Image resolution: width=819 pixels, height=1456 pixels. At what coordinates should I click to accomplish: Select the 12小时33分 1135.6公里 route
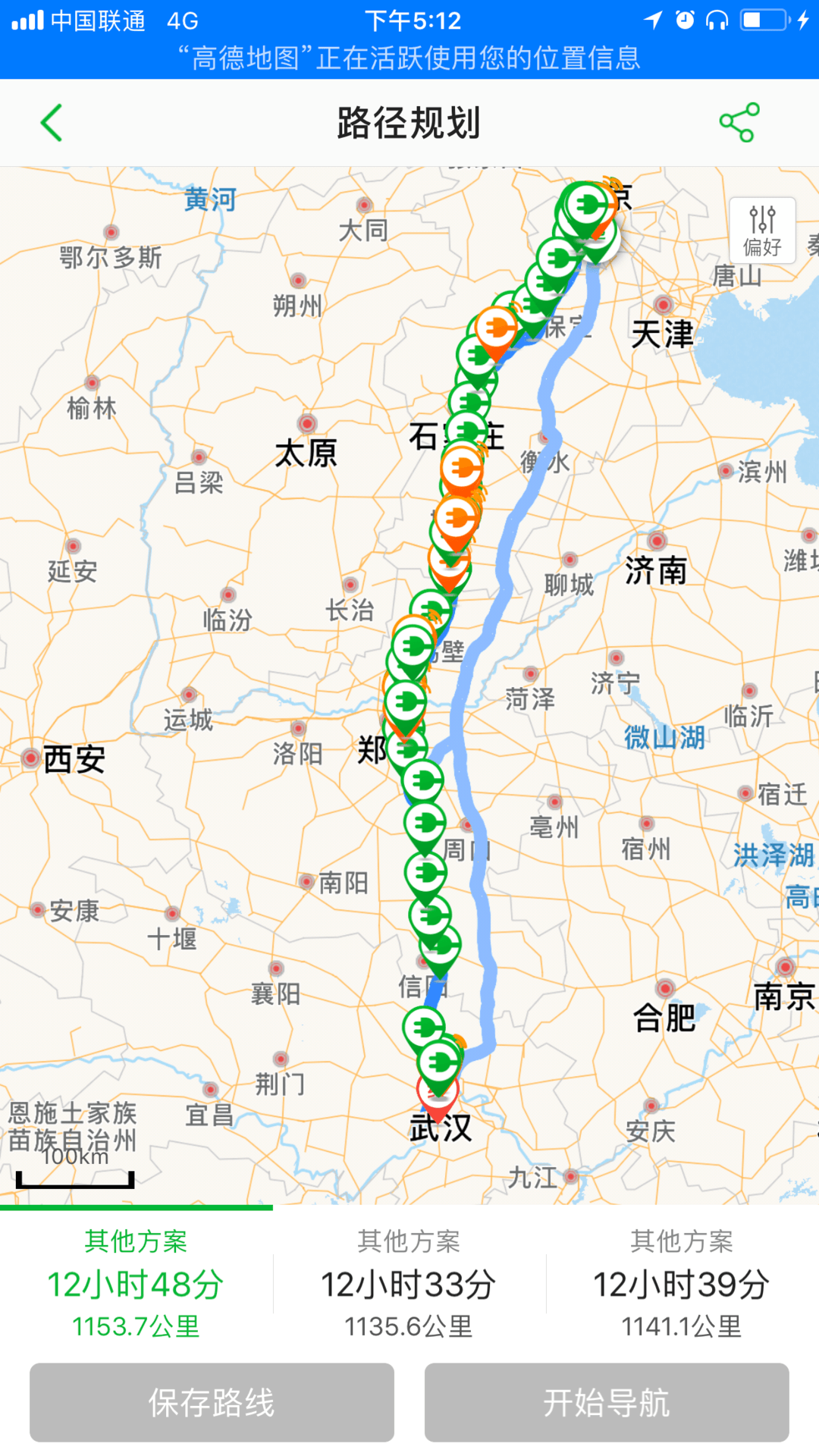[409, 1283]
